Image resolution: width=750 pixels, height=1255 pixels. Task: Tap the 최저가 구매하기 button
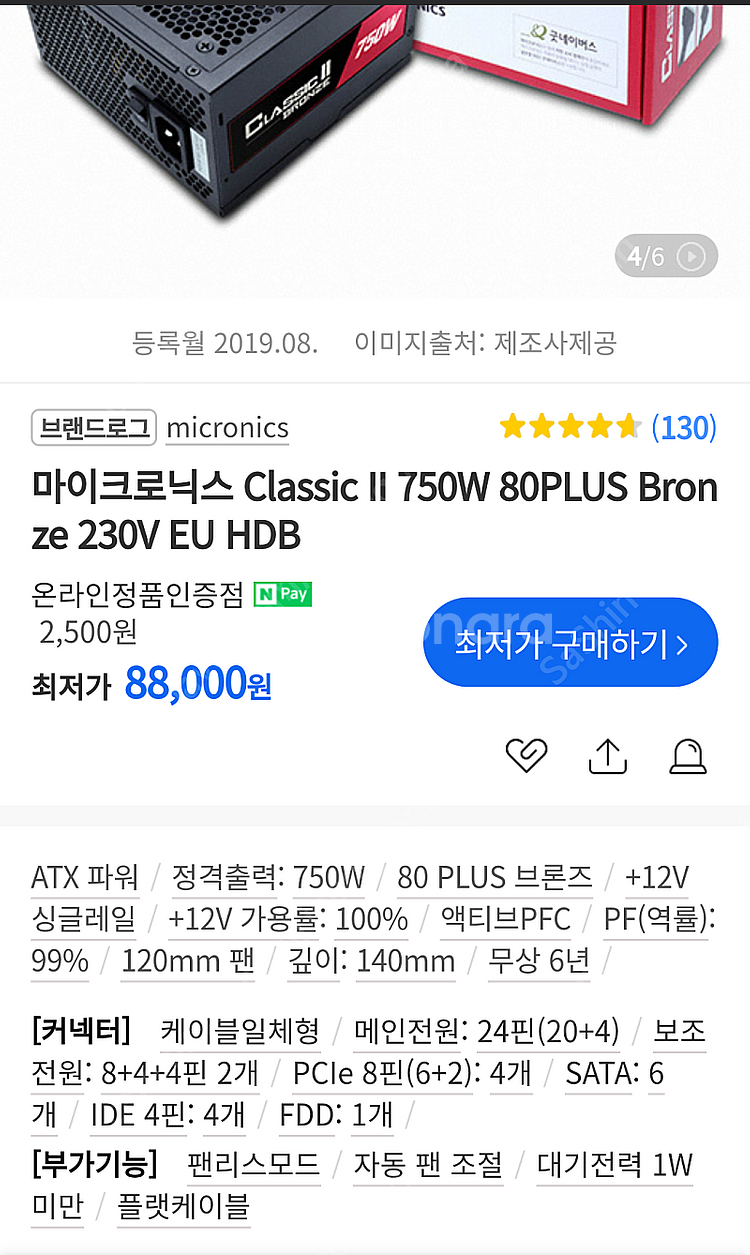pyautogui.click(x=571, y=643)
